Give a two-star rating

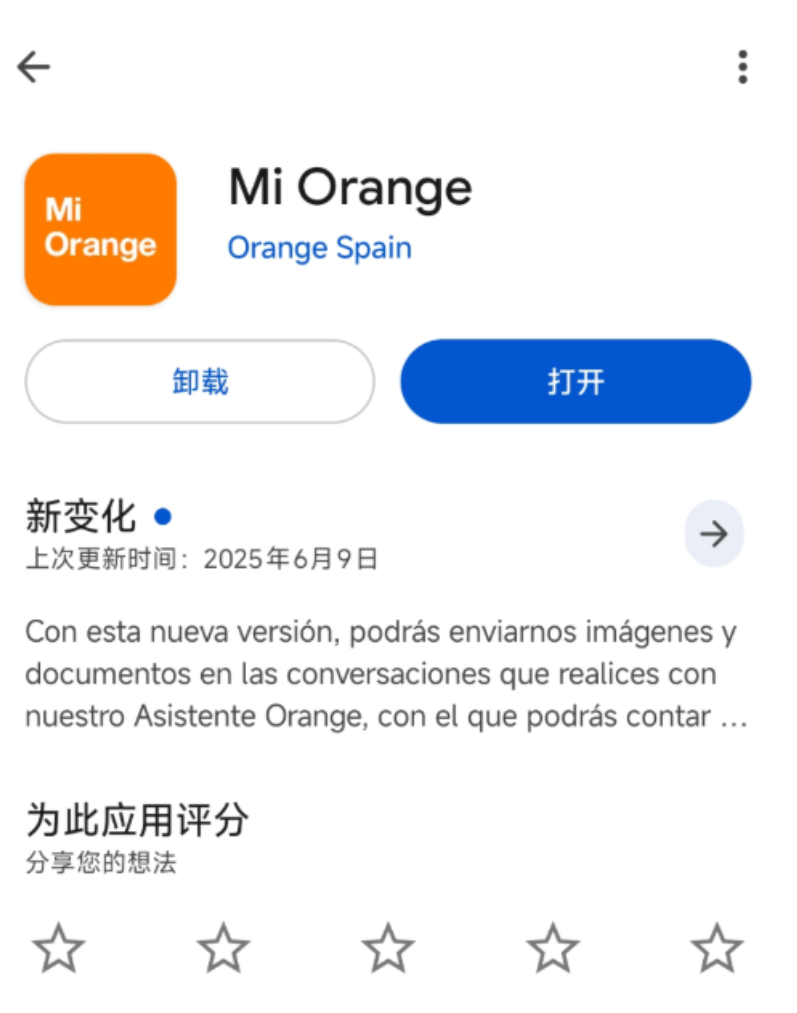click(x=223, y=948)
